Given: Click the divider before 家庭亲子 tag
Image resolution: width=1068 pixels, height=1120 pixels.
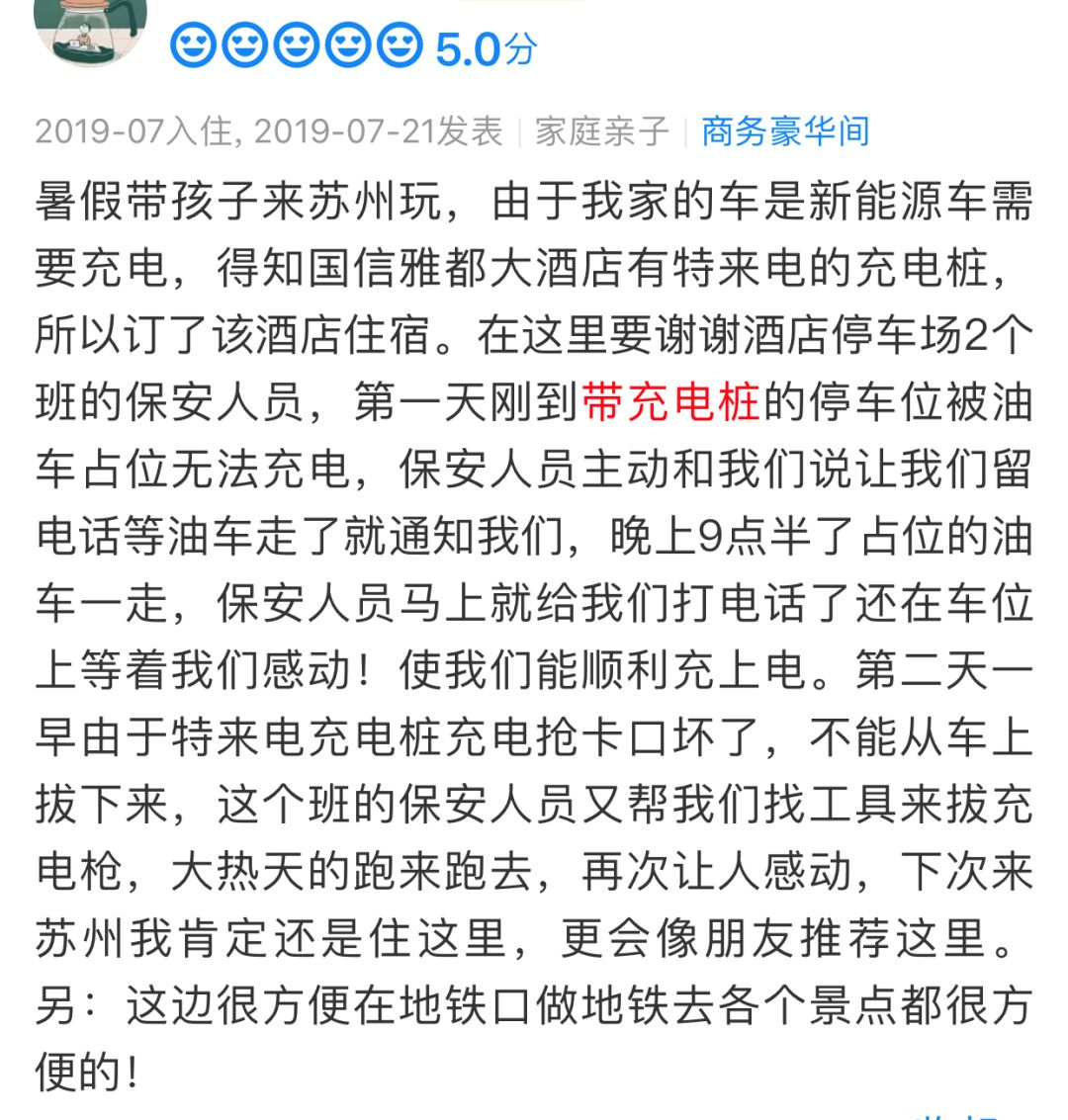Looking at the screenshot, I should 521,129.
